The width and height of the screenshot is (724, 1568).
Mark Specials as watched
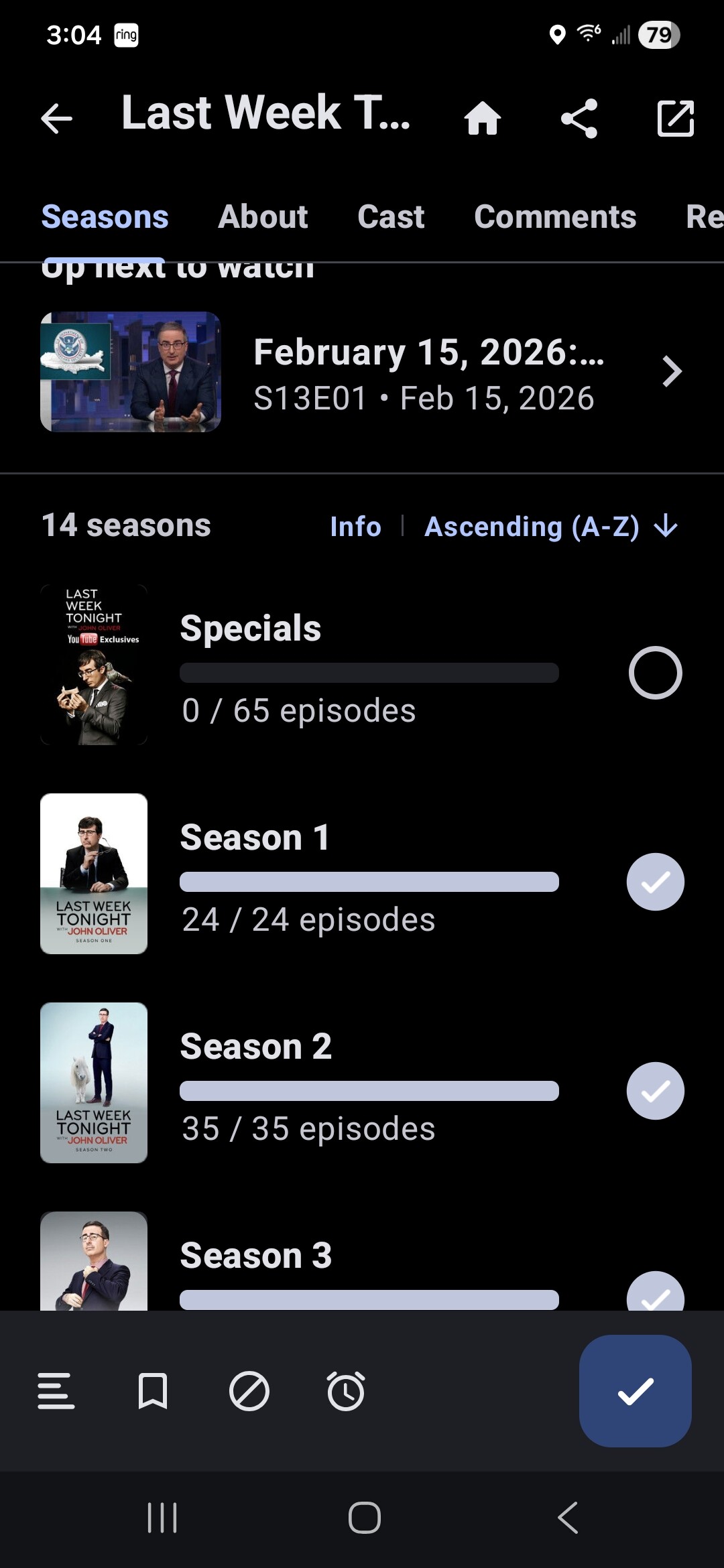click(655, 673)
